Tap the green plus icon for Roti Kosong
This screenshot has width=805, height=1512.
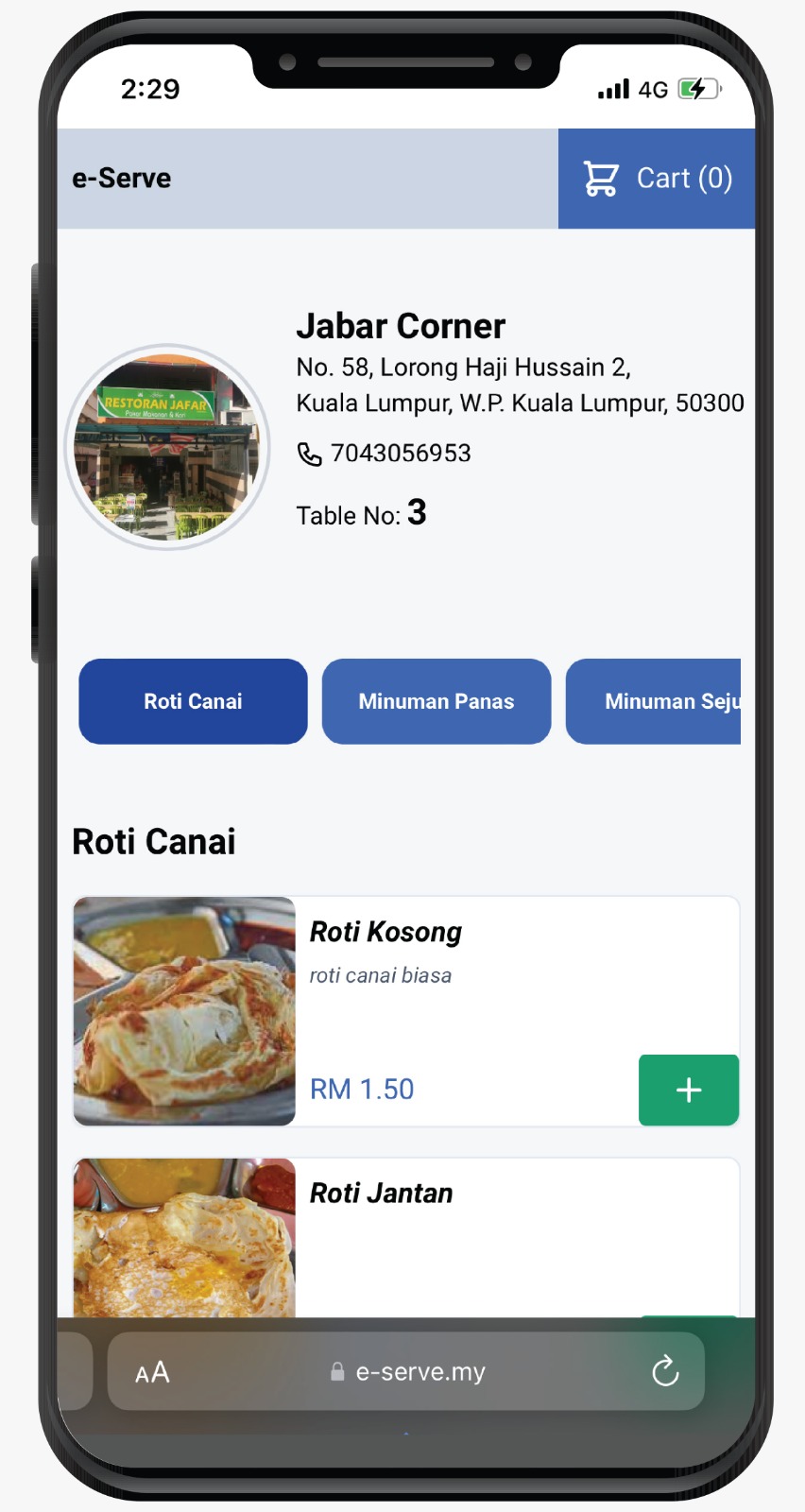click(x=688, y=1090)
